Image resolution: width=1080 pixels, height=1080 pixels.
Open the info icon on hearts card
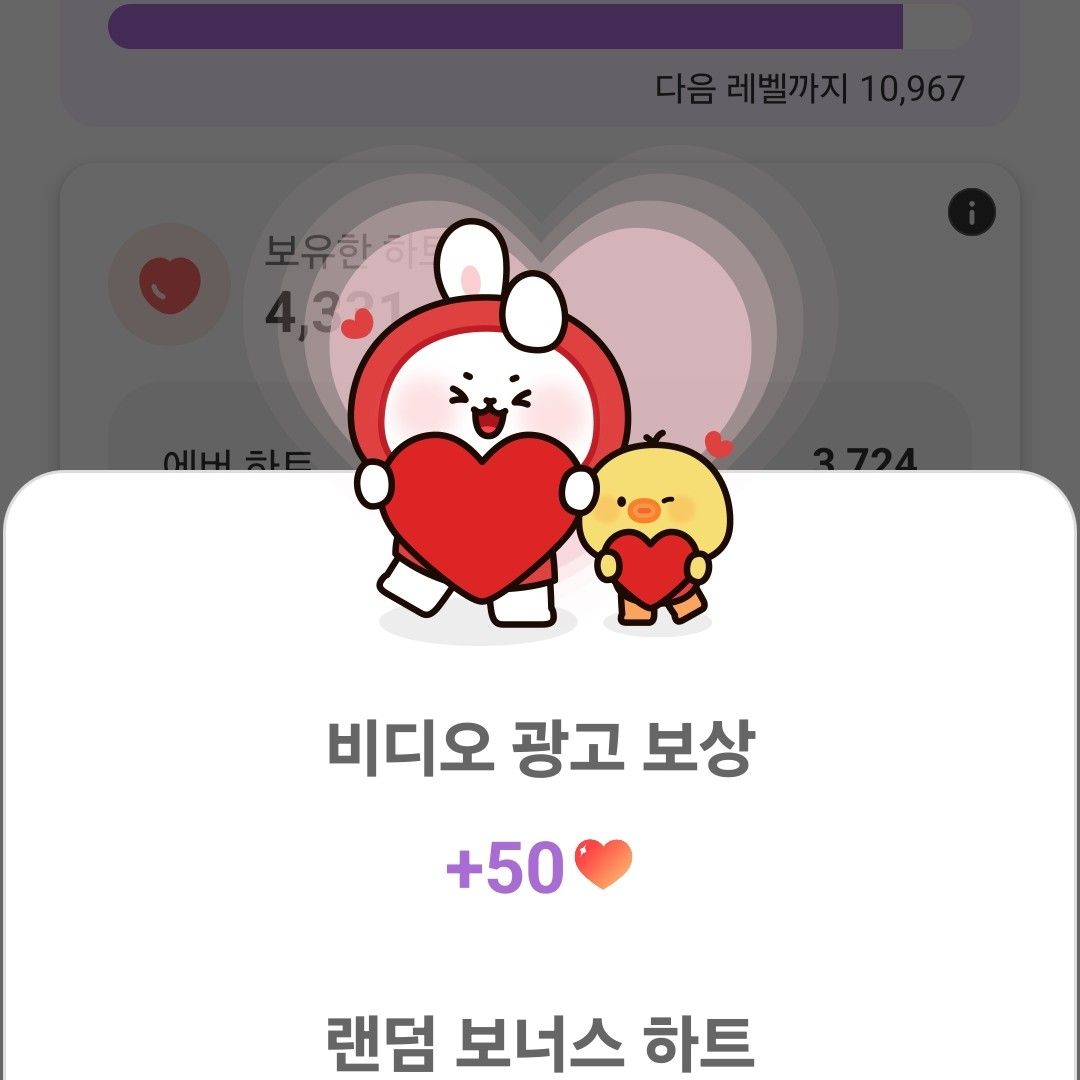(x=971, y=212)
